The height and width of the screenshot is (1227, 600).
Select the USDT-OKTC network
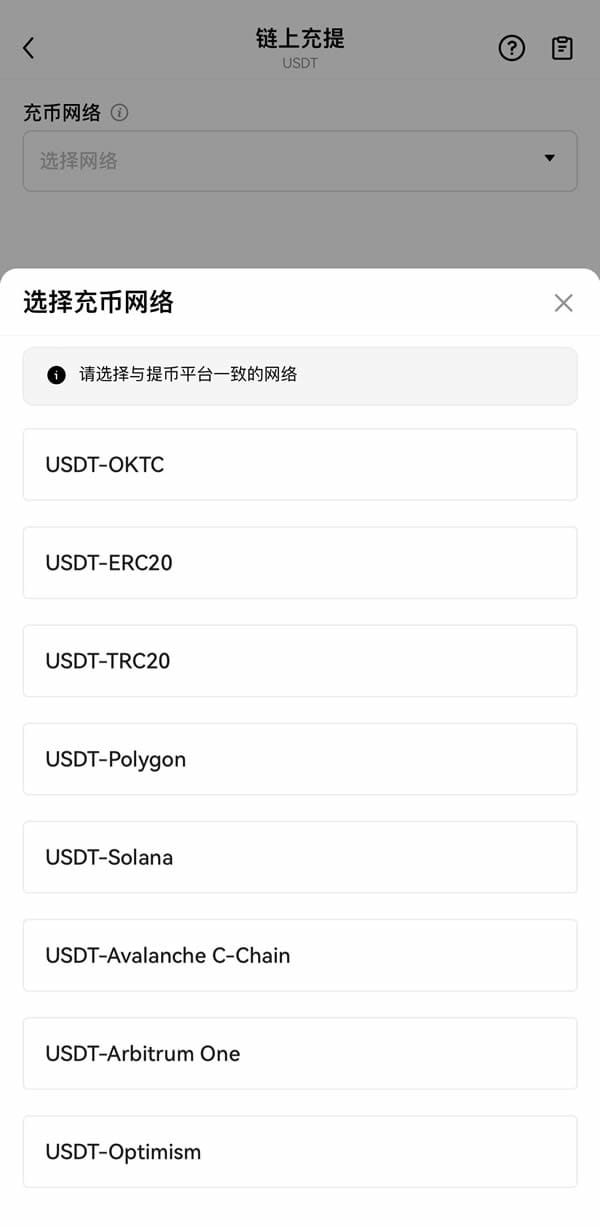click(x=300, y=464)
